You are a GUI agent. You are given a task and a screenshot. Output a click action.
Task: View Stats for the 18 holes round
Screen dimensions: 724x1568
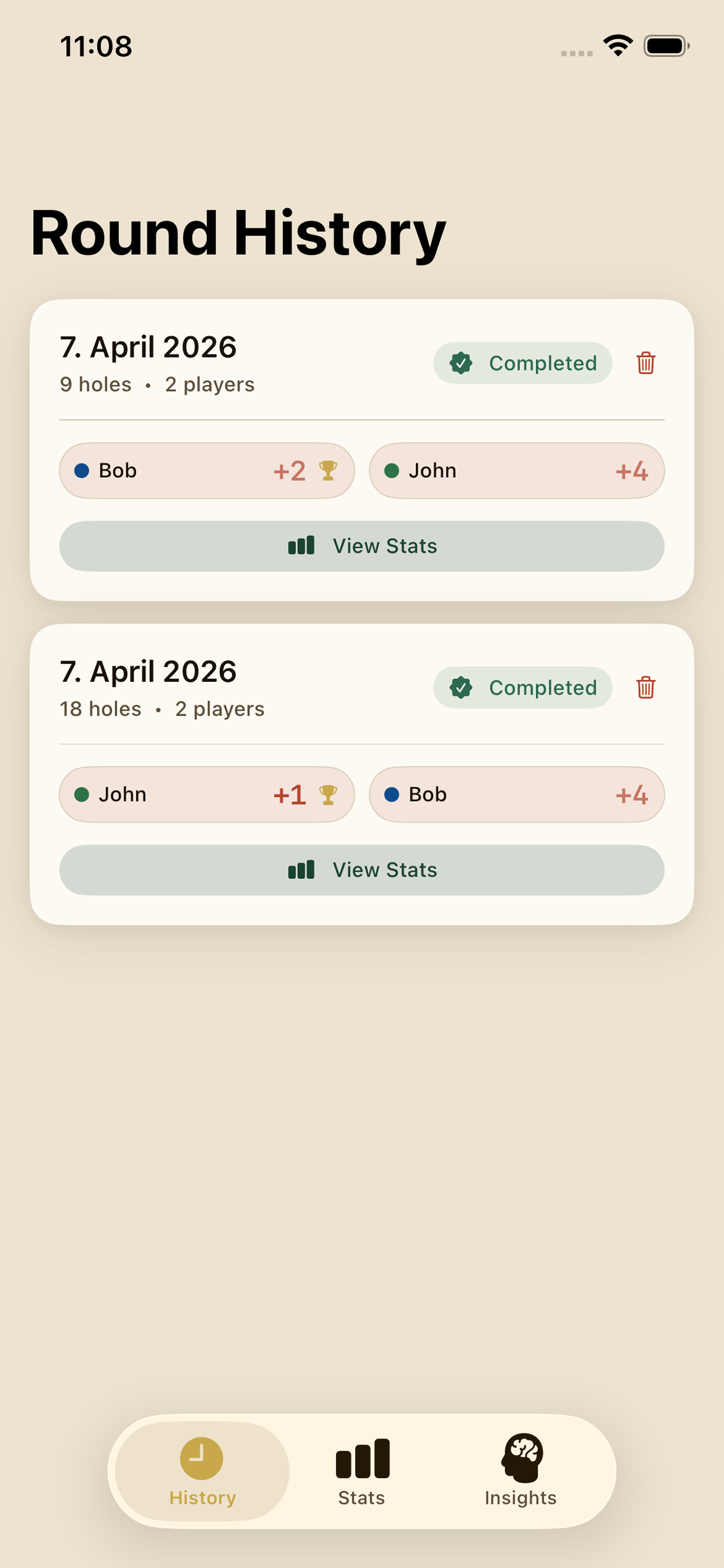tap(361, 870)
